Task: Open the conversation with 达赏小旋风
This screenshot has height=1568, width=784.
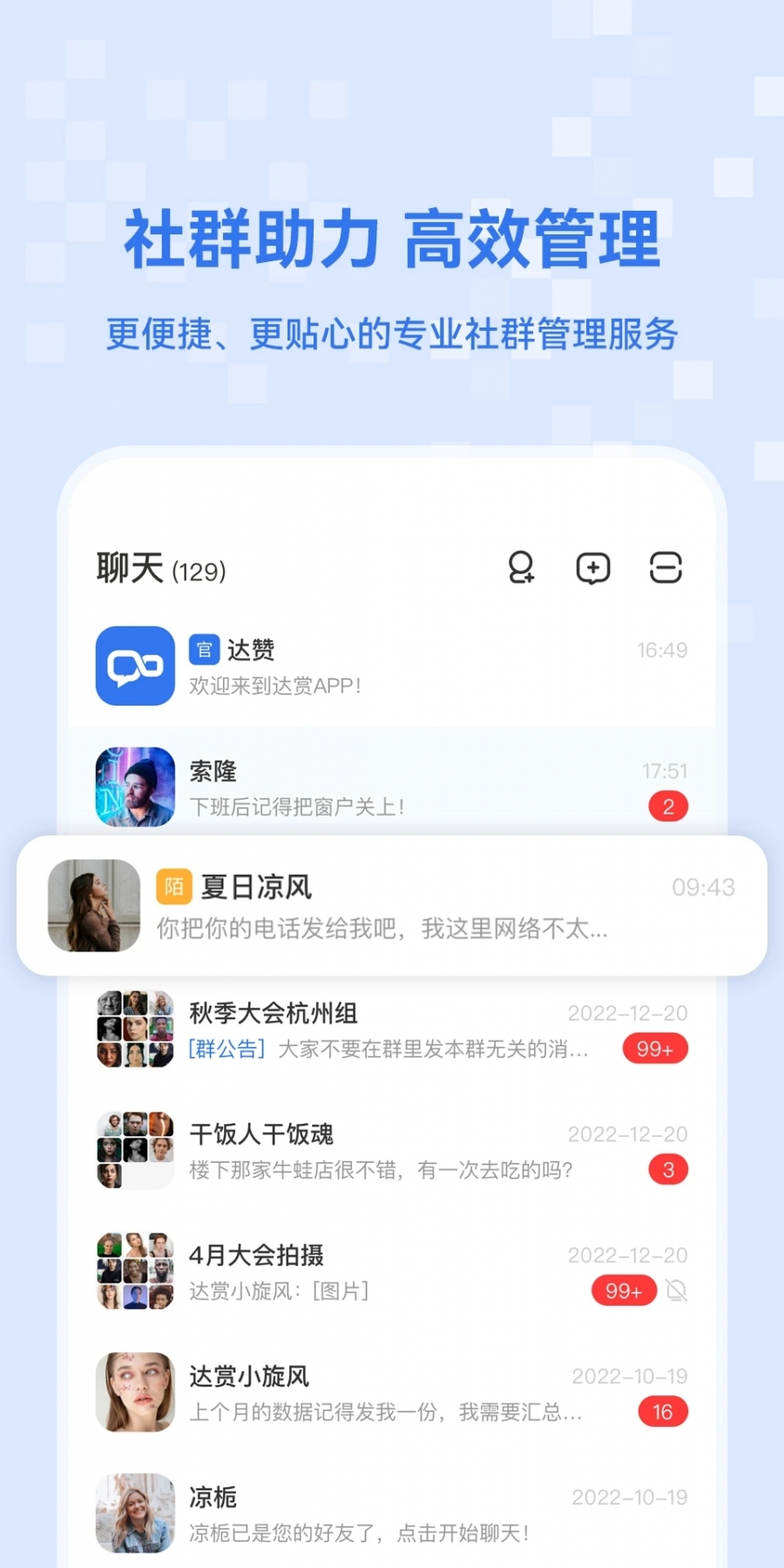Action: pyautogui.click(x=392, y=1393)
